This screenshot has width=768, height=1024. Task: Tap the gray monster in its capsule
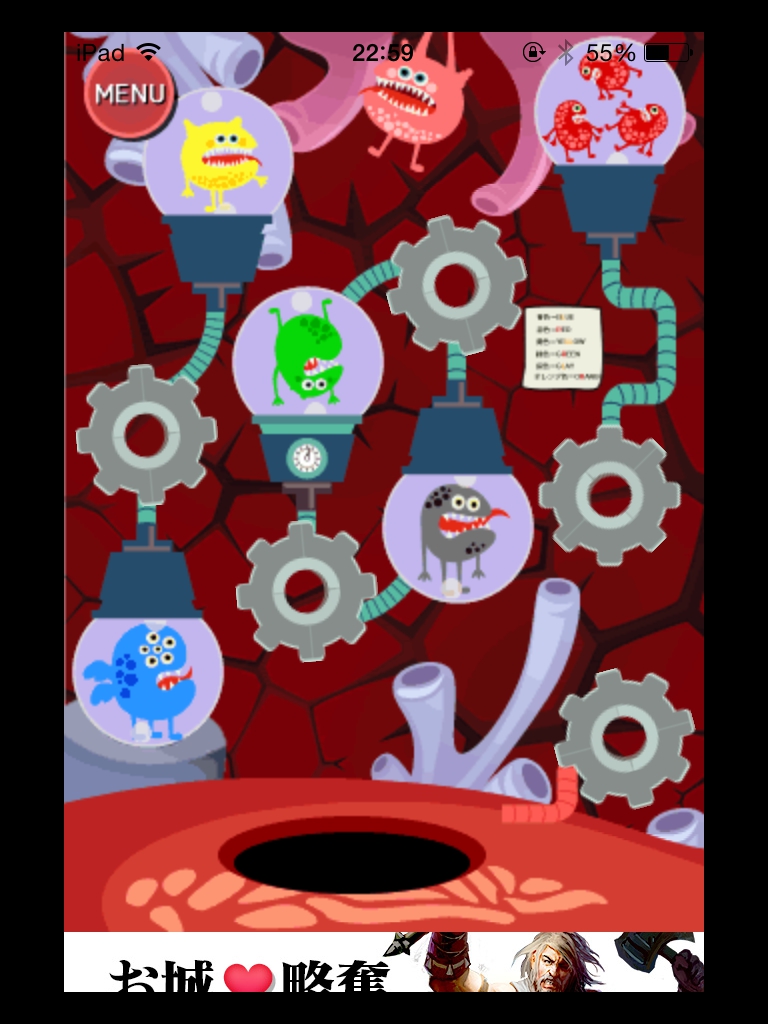pos(457,534)
